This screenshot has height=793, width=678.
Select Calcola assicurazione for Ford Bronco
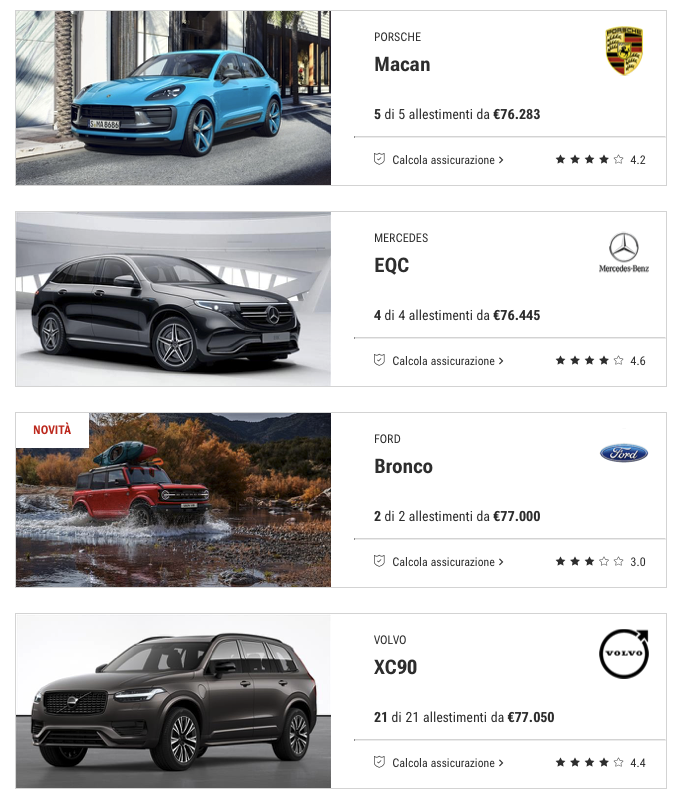[440, 562]
